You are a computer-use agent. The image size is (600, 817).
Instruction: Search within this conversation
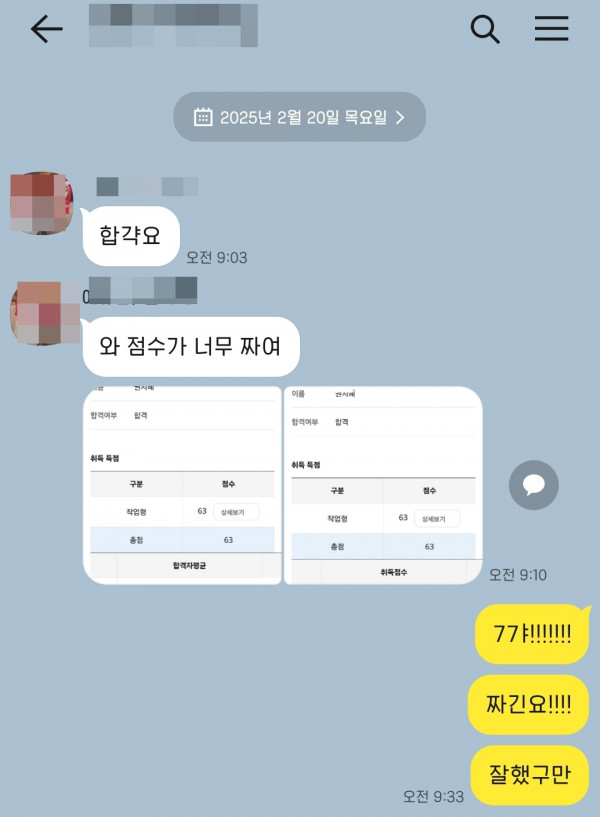coord(485,30)
